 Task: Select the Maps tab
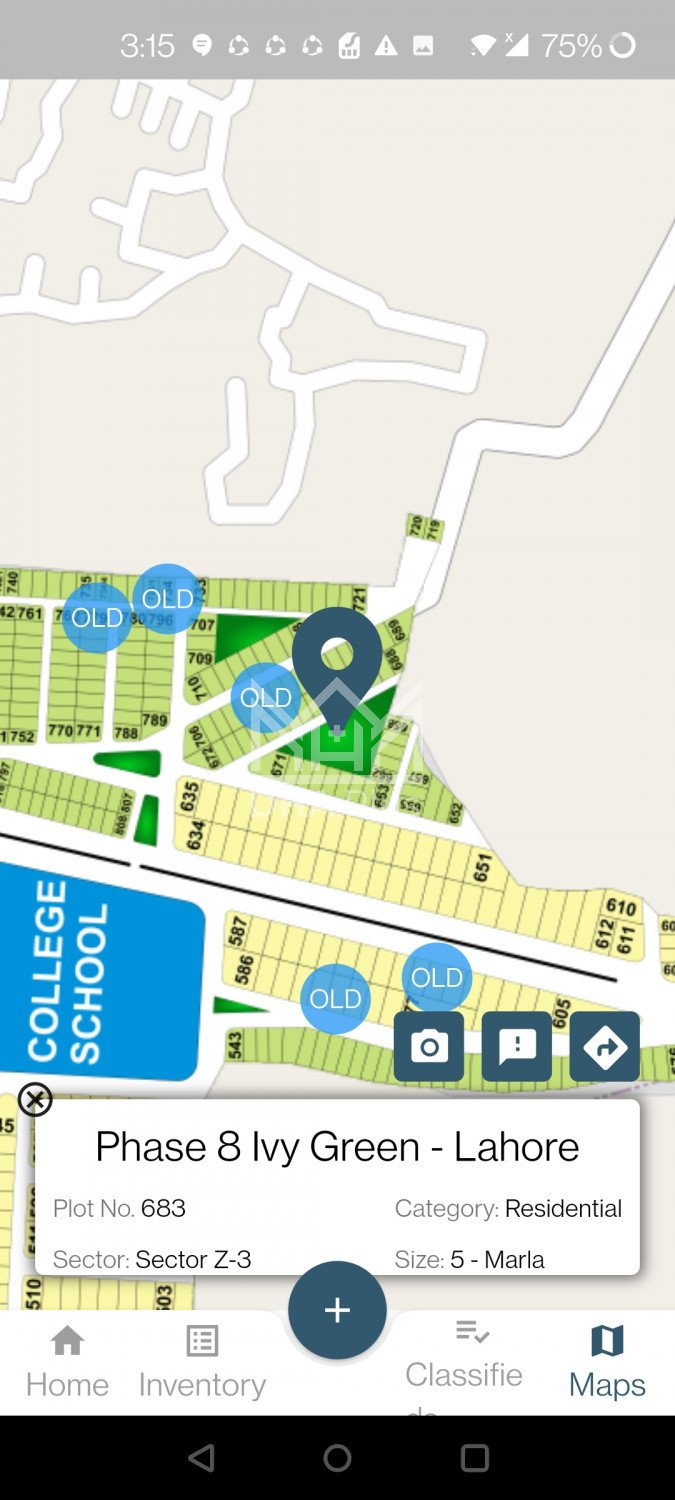pyautogui.click(x=607, y=1362)
